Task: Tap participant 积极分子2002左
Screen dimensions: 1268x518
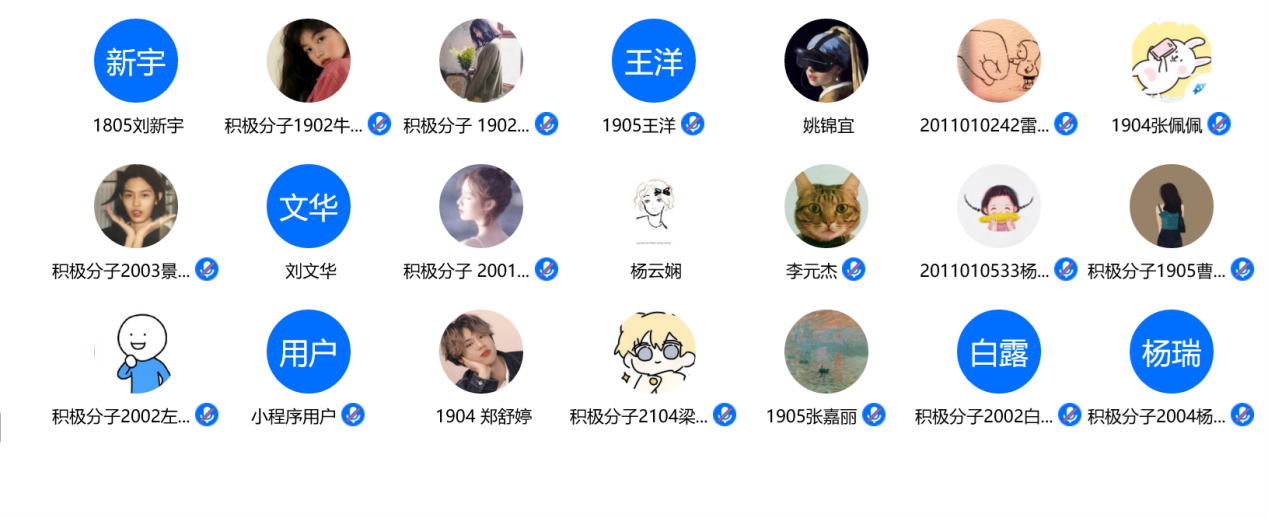Action: (x=136, y=352)
